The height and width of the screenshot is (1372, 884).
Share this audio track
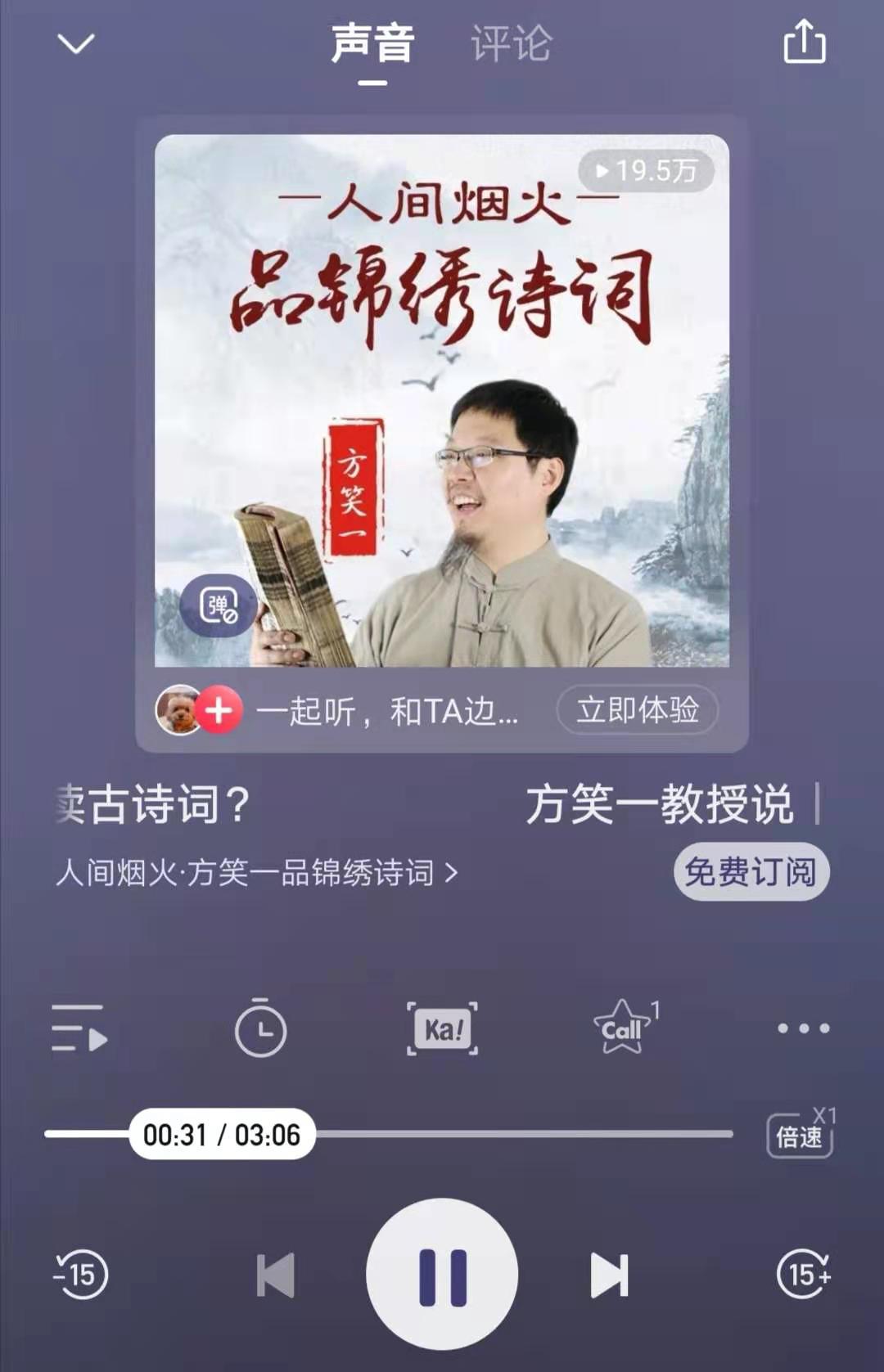coord(805,42)
